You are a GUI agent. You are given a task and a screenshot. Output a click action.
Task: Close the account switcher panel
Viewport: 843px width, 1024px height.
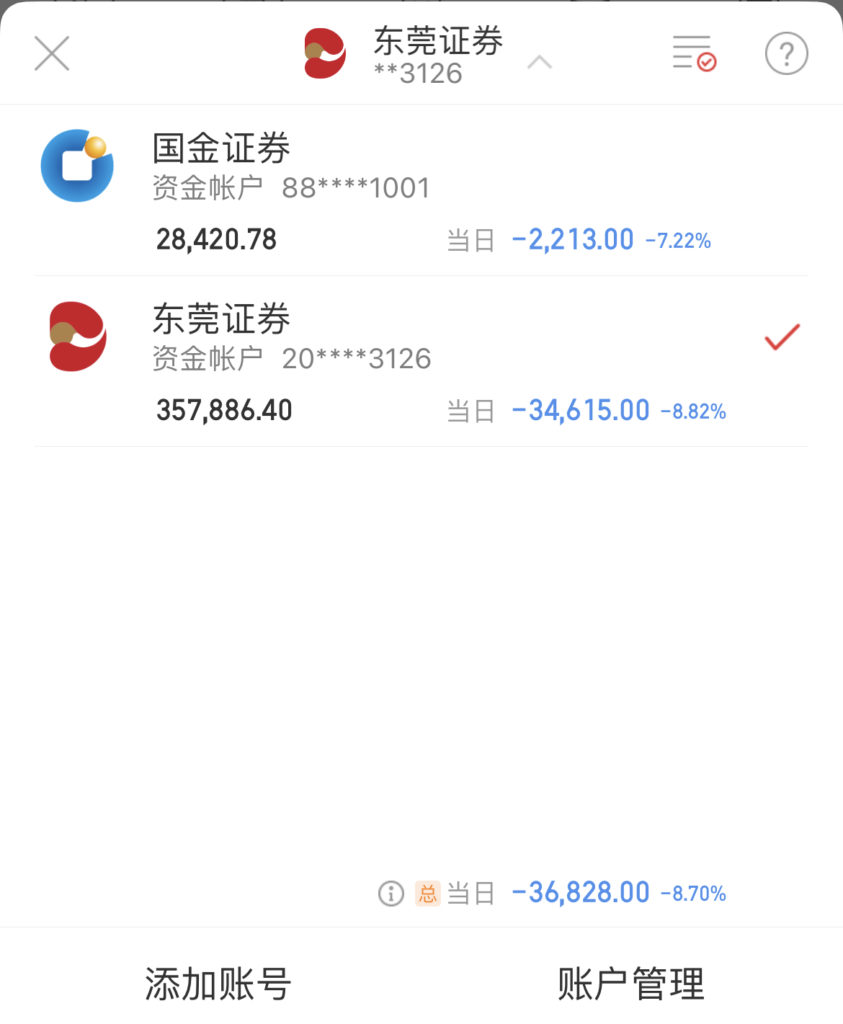point(52,54)
